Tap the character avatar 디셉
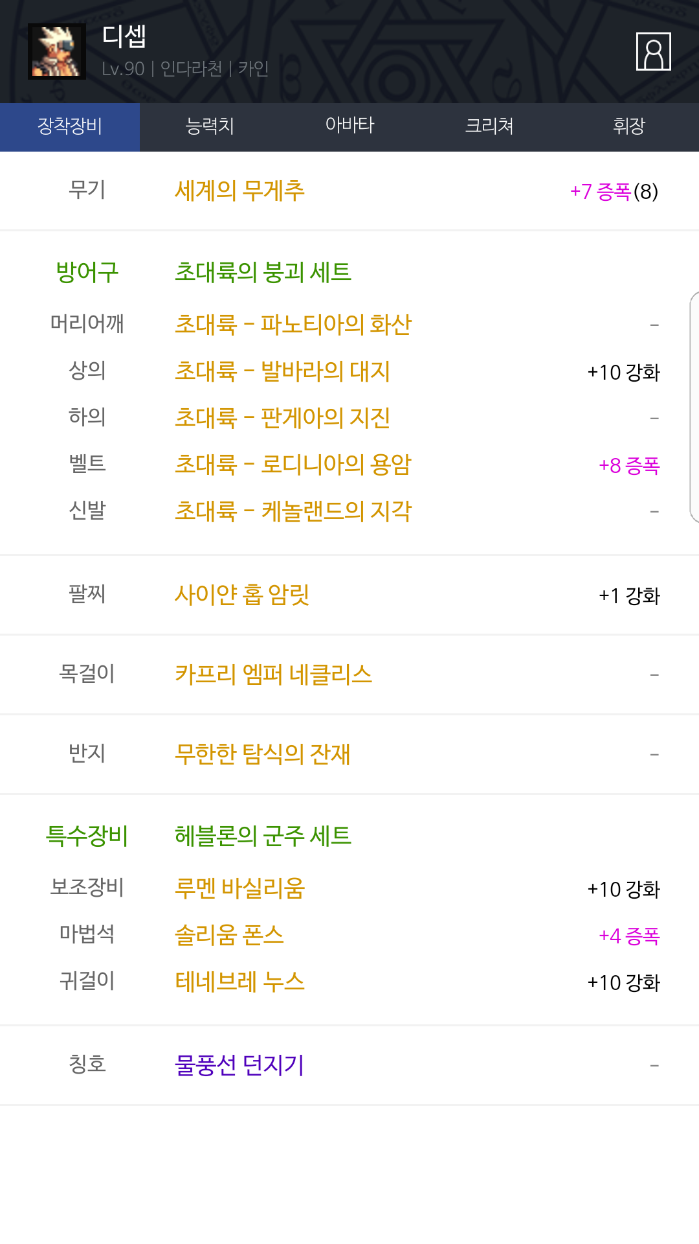Image resolution: width=699 pixels, height=1244 pixels. [57, 52]
